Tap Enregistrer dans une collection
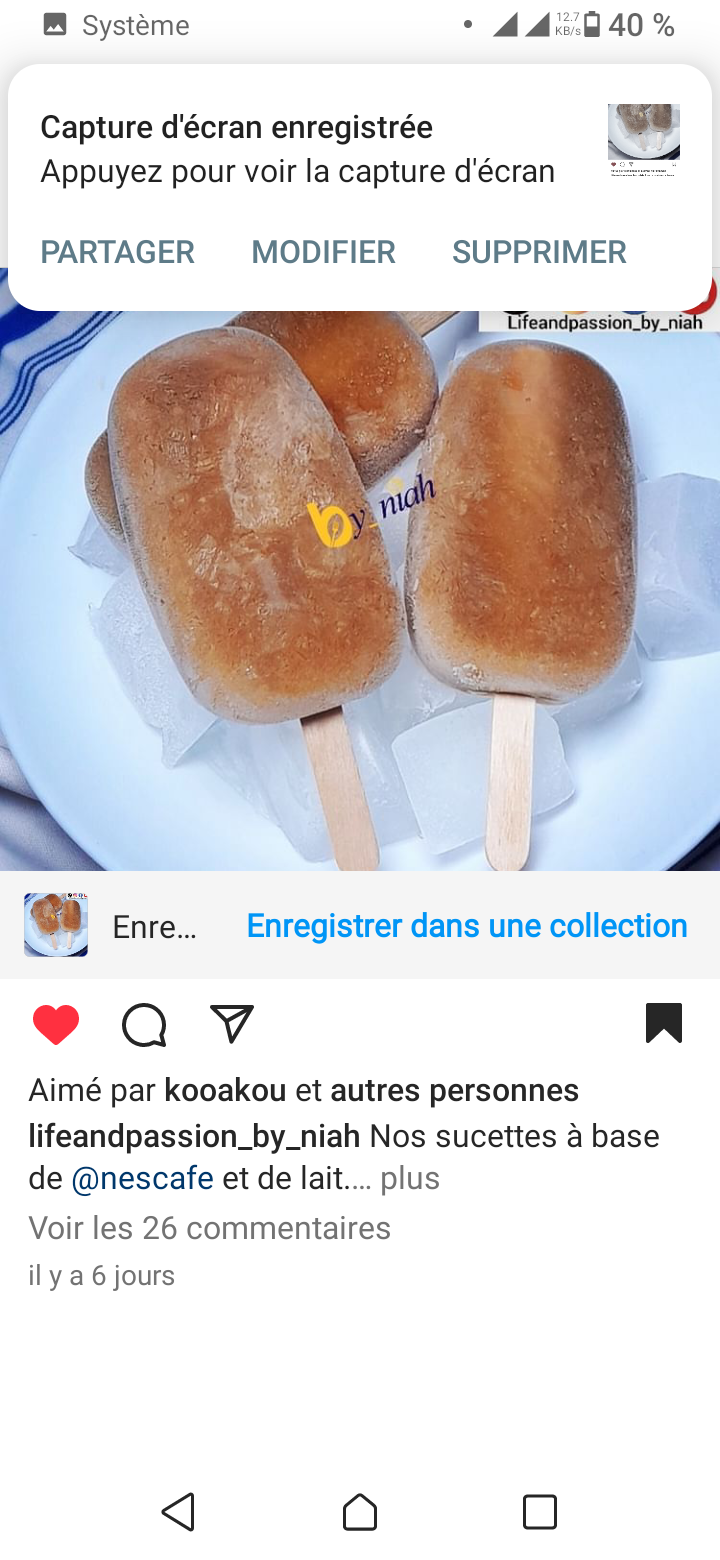The image size is (720, 1560). (467, 926)
